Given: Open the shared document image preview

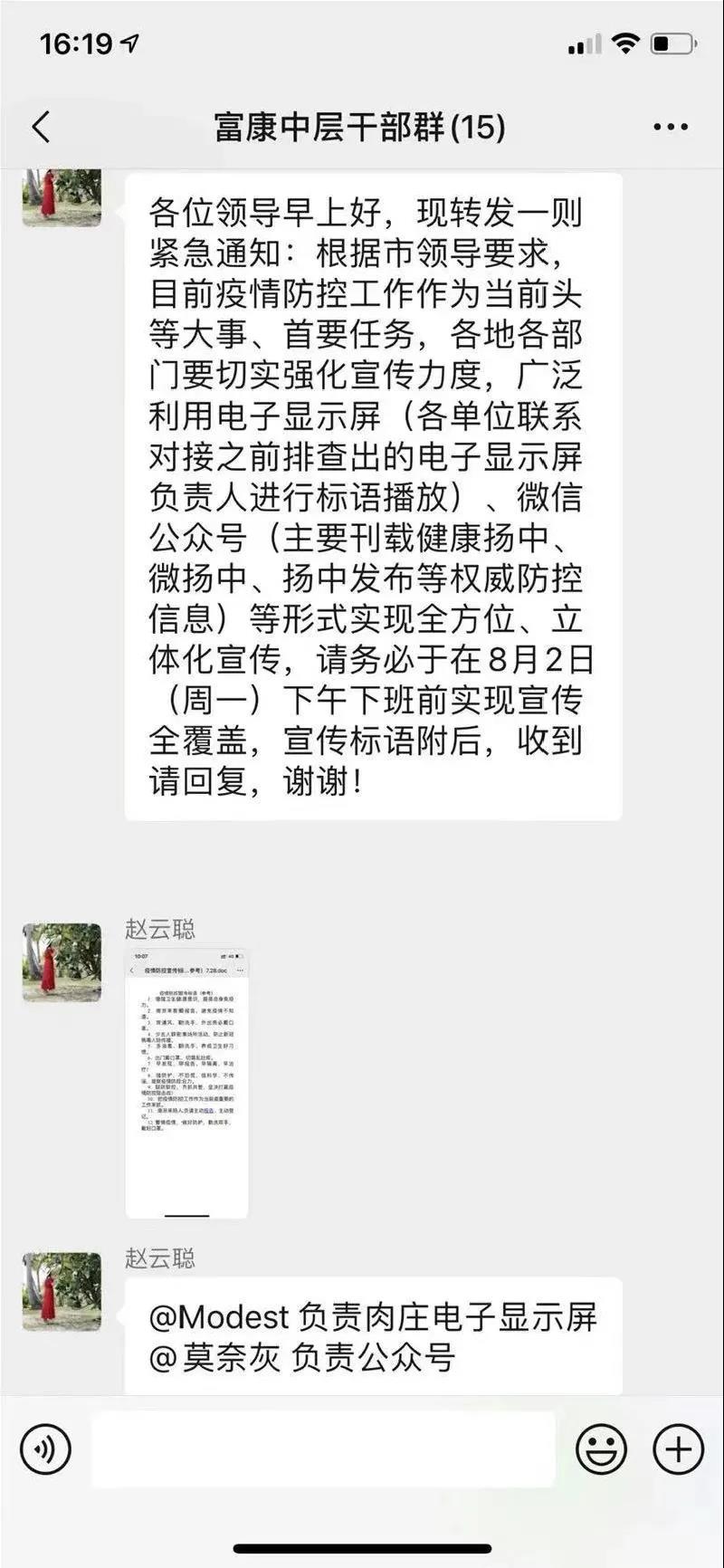Looking at the screenshot, I should pos(187,1084).
